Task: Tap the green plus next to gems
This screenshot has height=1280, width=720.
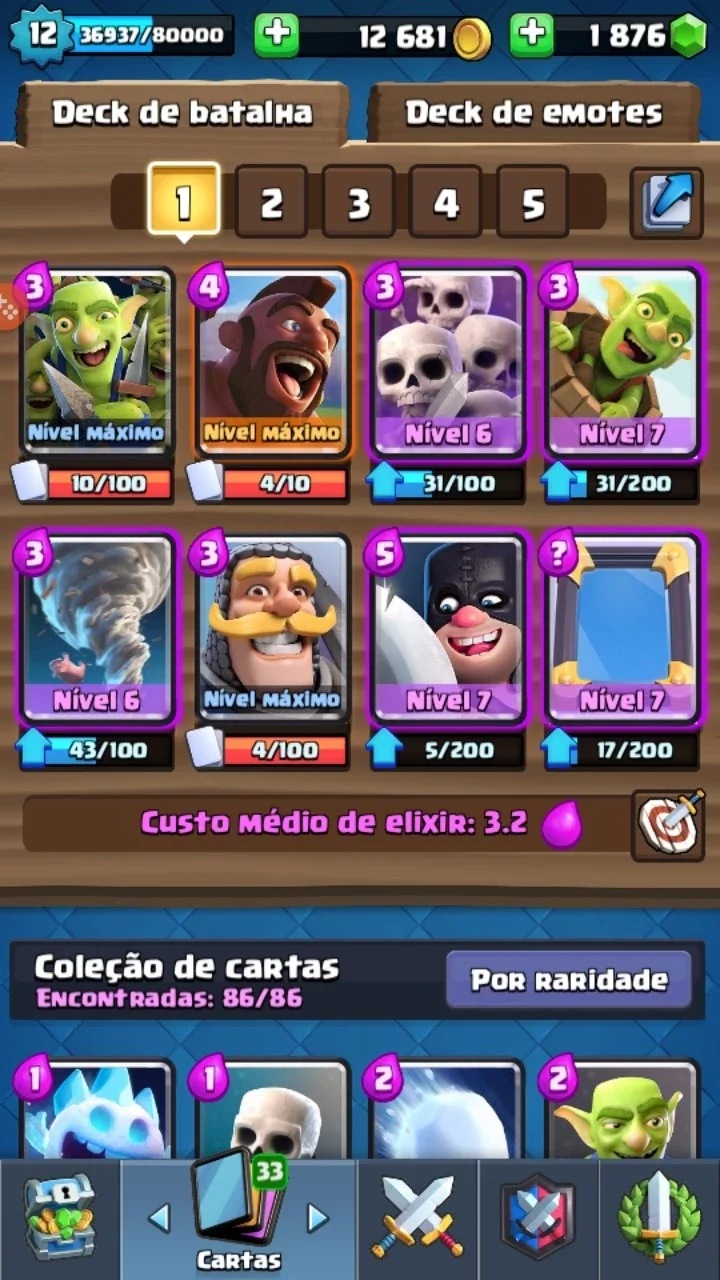Action: point(531,36)
